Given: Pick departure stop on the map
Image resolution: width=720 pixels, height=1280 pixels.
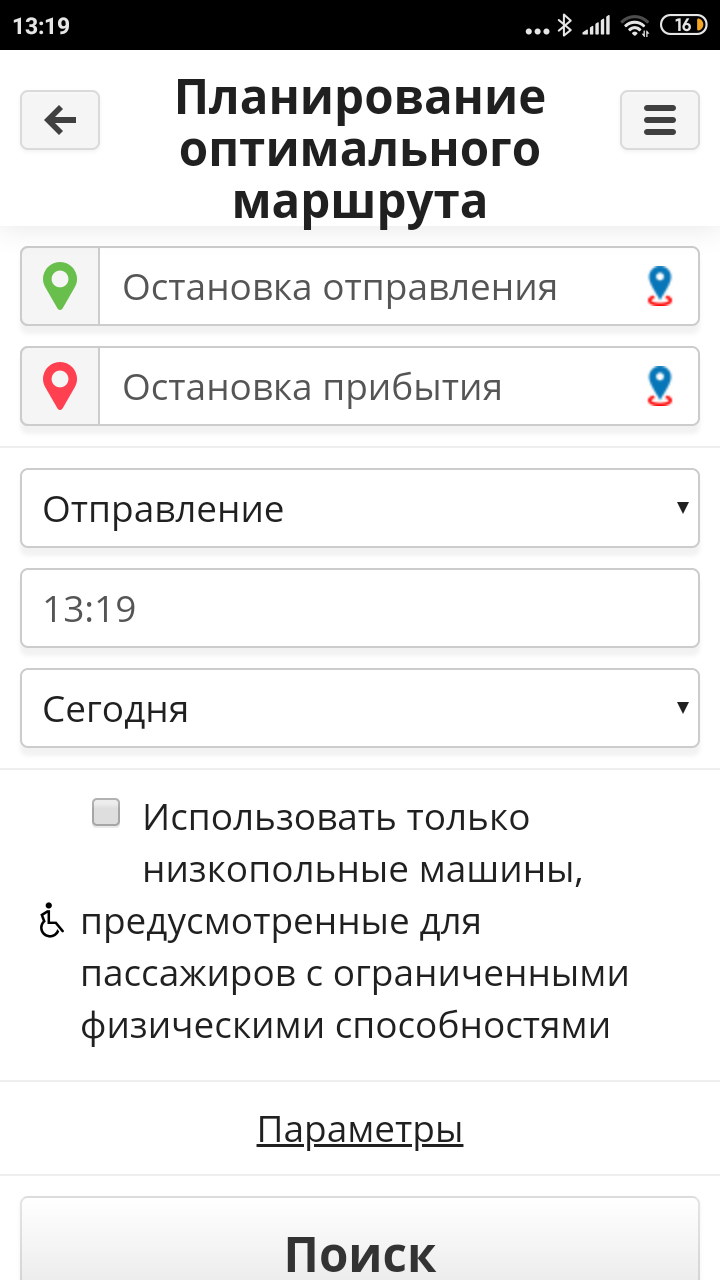Looking at the screenshot, I should pyautogui.click(x=659, y=287).
